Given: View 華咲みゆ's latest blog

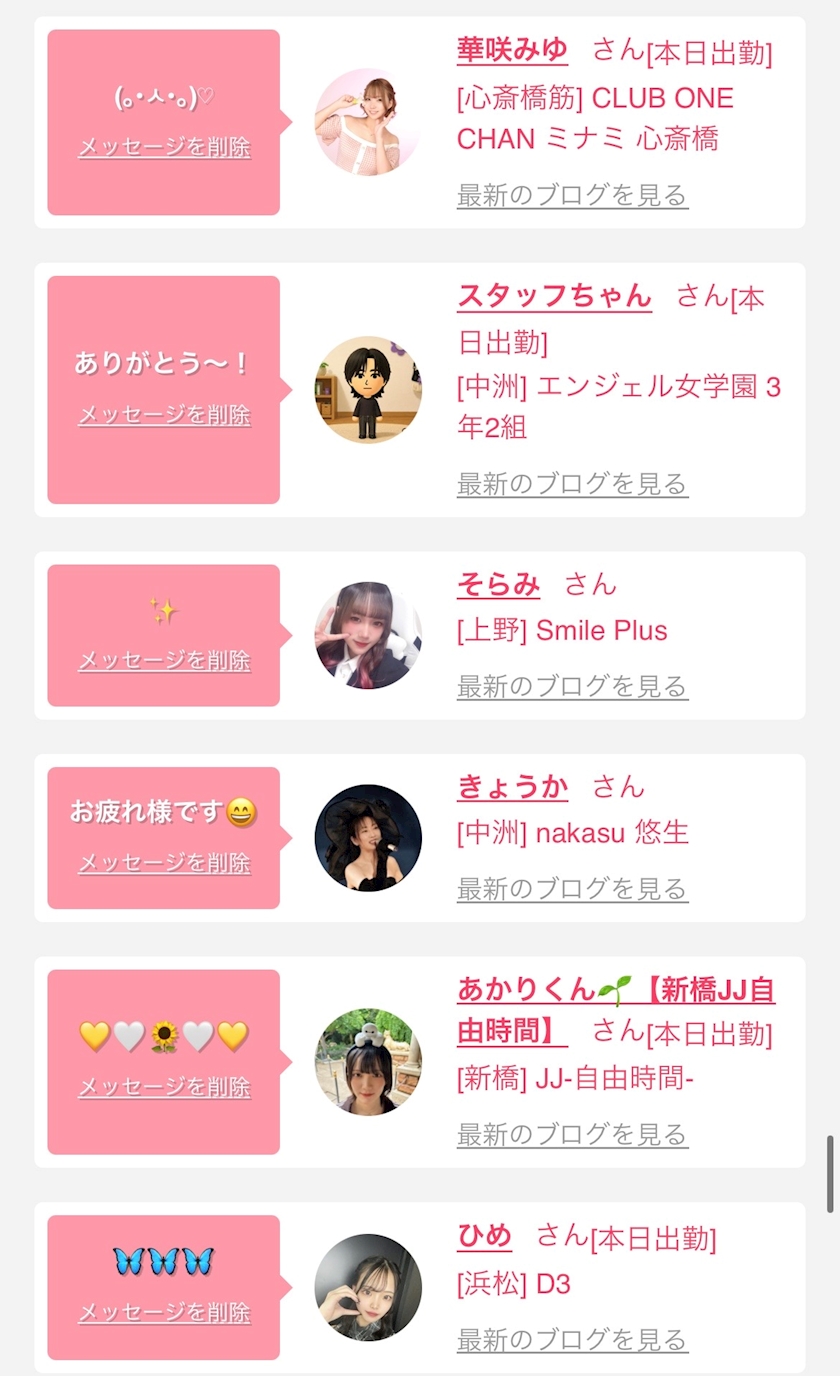Looking at the screenshot, I should pyautogui.click(x=572, y=194).
